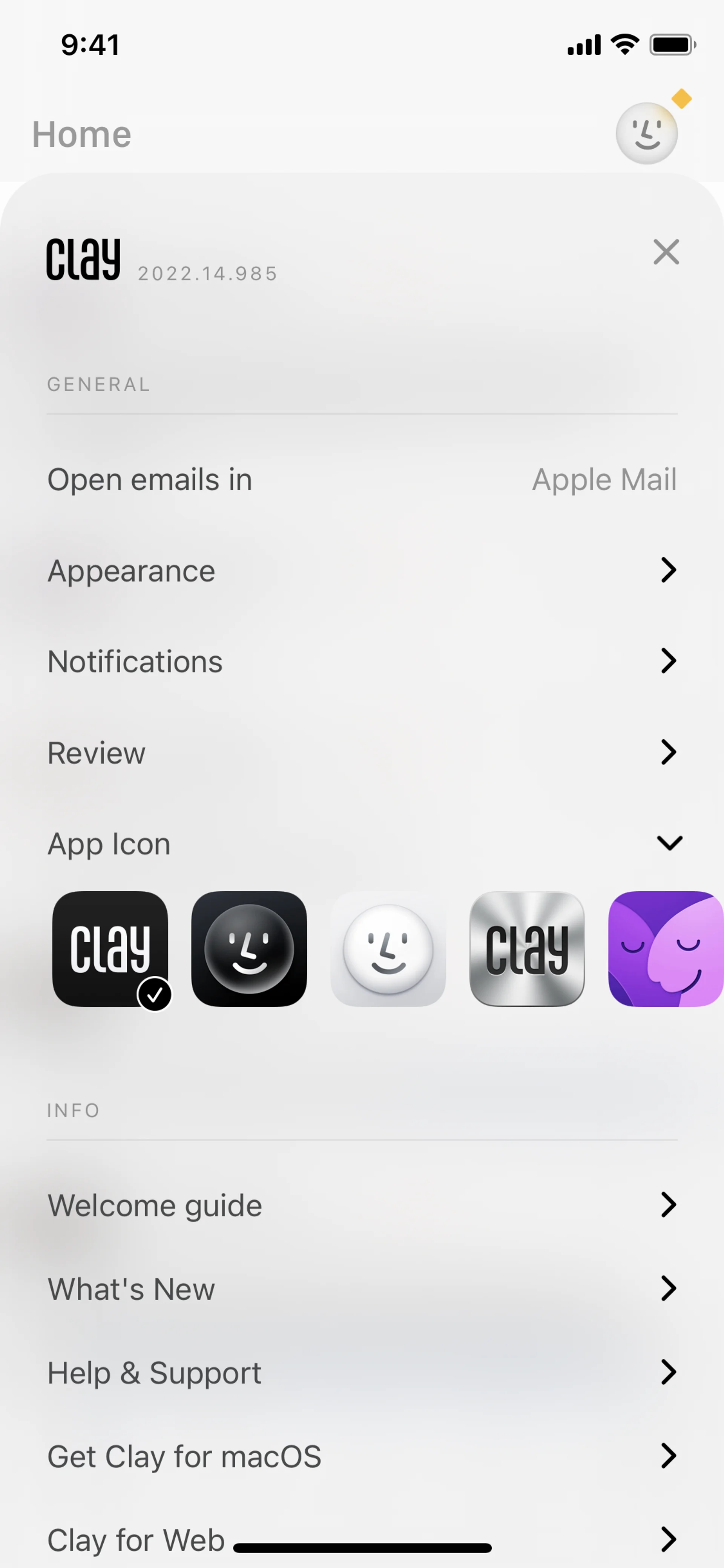
Task: Collapse the App Icon section
Action: pyautogui.click(x=669, y=844)
